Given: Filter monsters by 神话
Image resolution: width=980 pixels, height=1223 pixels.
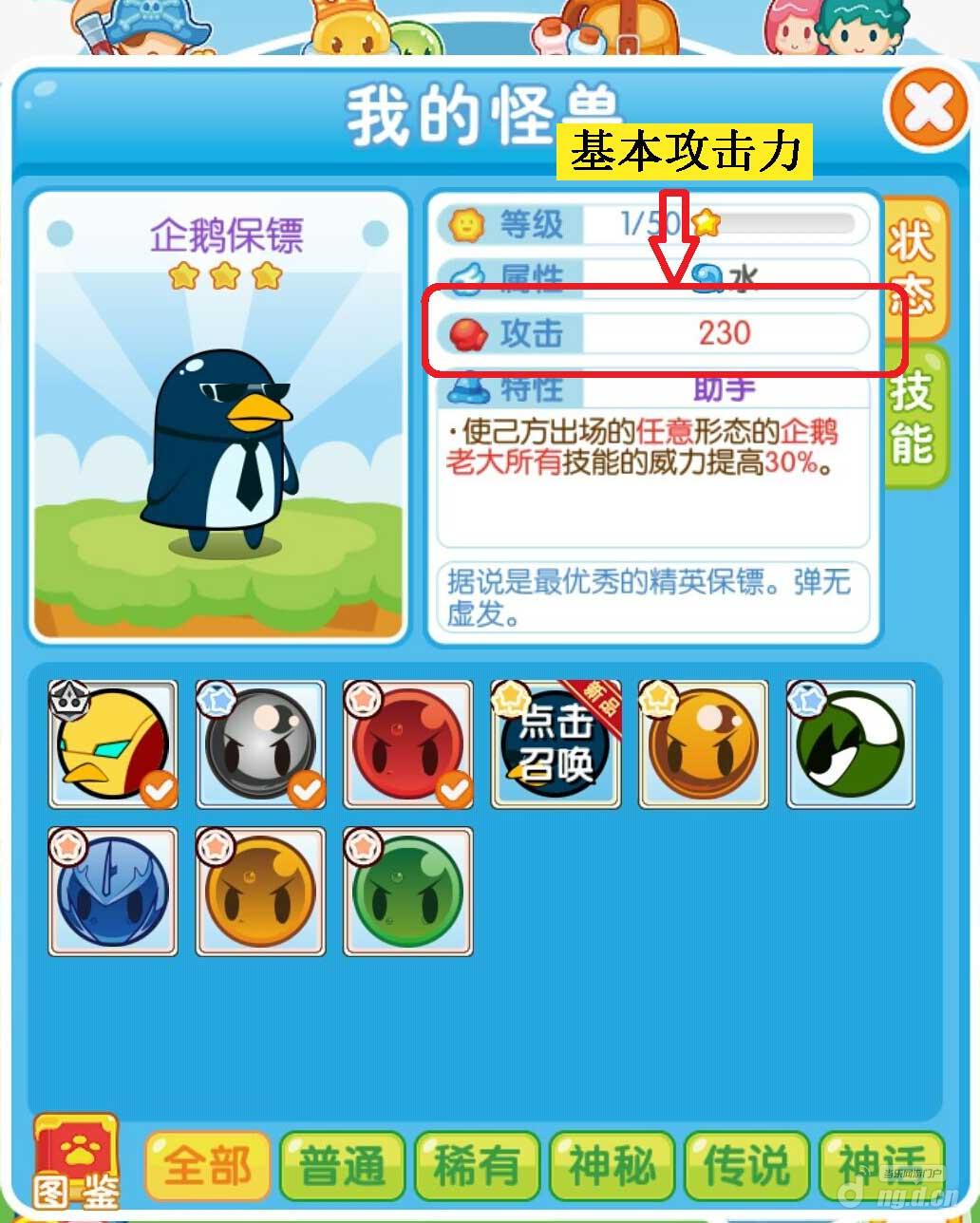Looking at the screenshot, I should [879, 1165].
